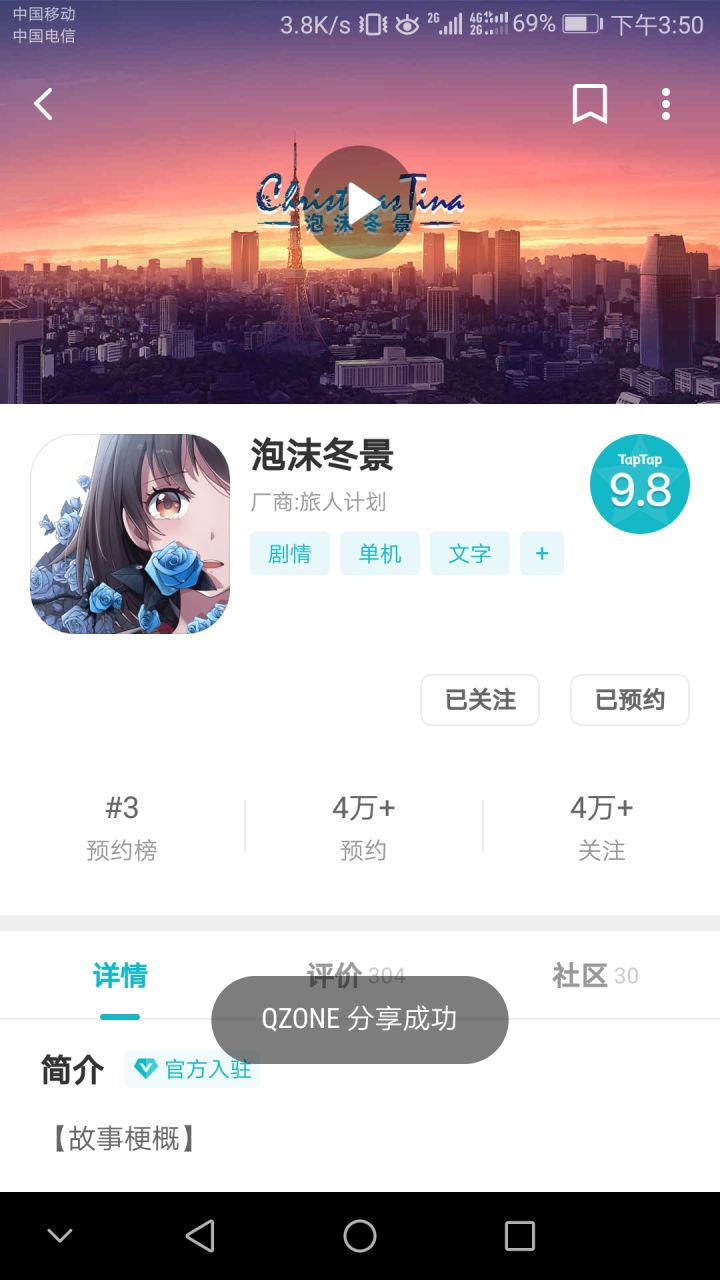Screen dimensions: 720x1280
Task: Tap the circle home button in navigation bar
Action: click(359, 1236)
